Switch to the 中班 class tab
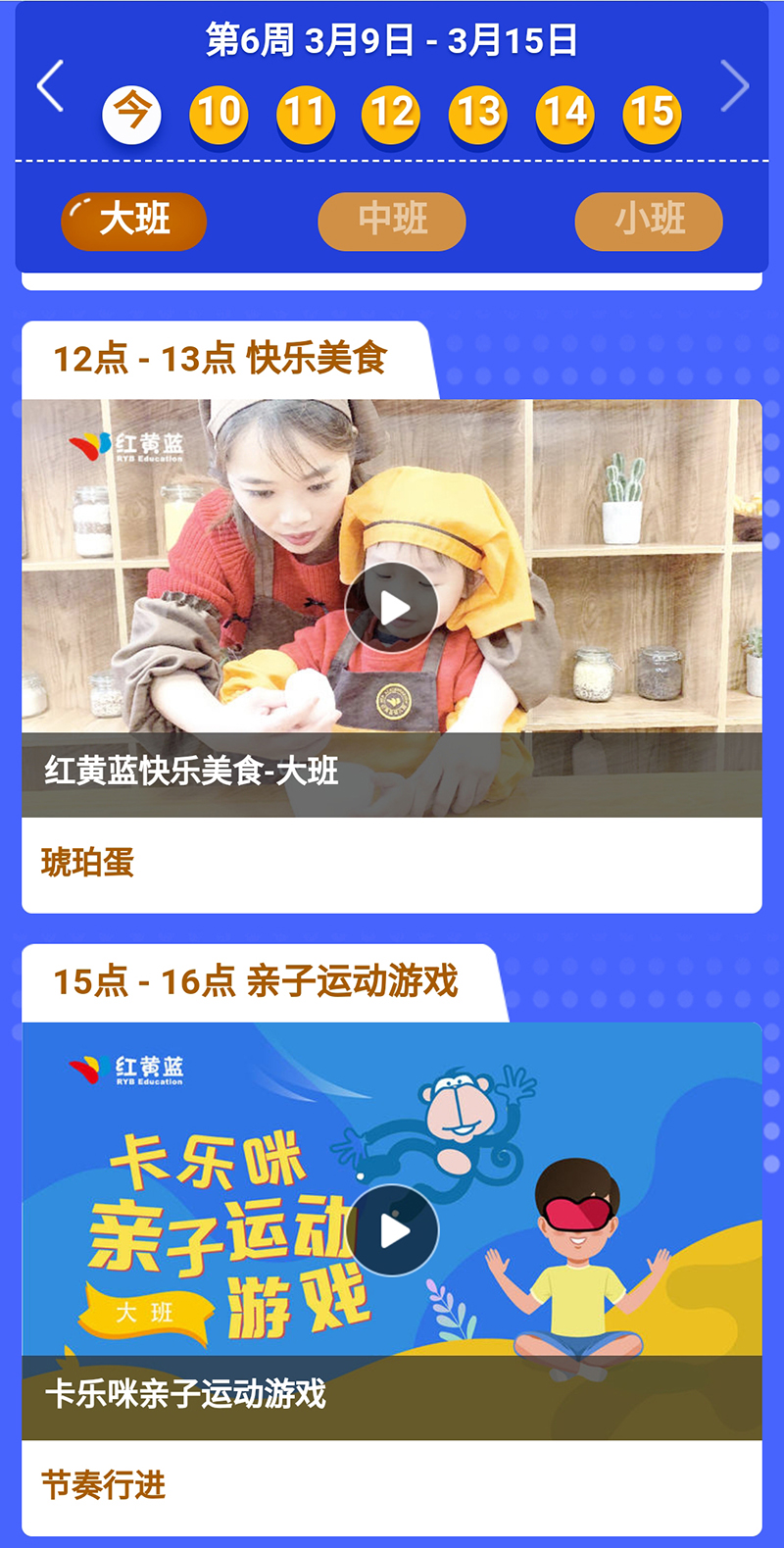784x1548 pixels. pos(392,221)
